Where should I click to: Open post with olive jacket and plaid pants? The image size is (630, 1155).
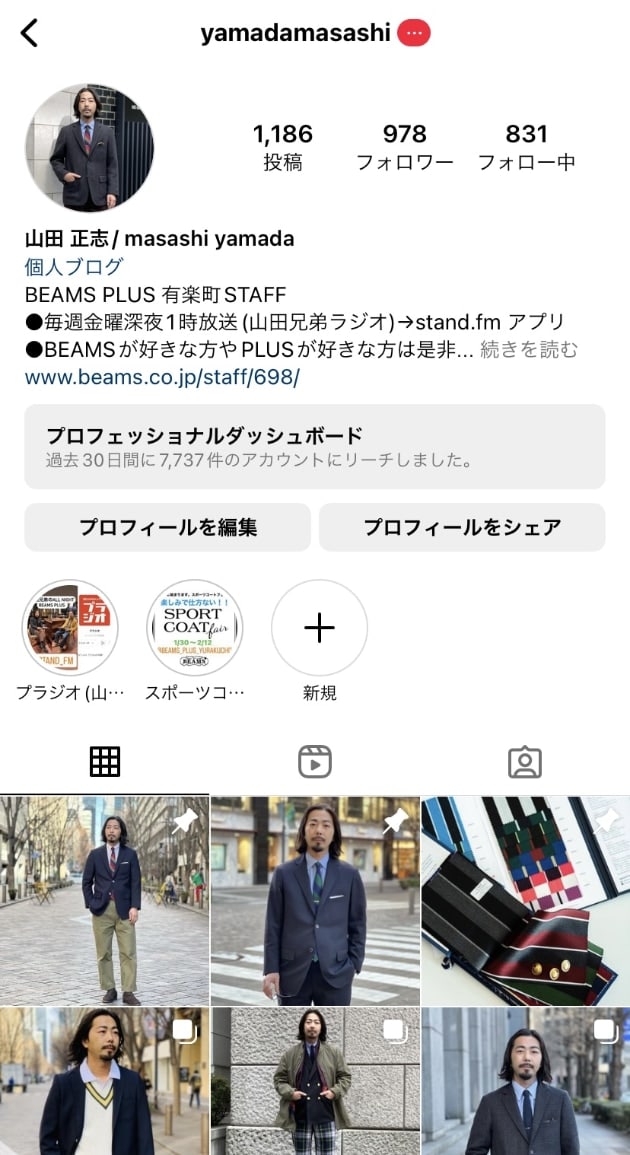[315, 1080]
